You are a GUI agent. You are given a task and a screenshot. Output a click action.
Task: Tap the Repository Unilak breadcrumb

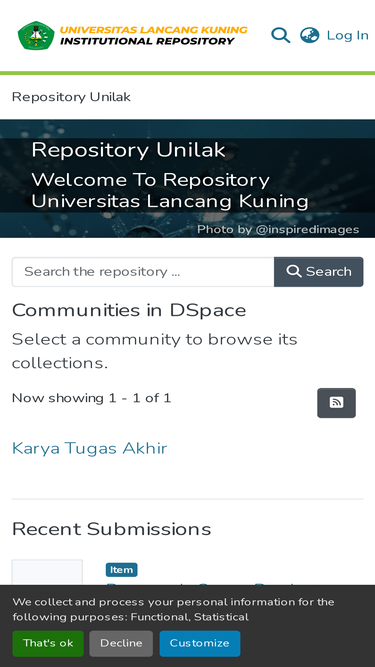click(71, 97)
